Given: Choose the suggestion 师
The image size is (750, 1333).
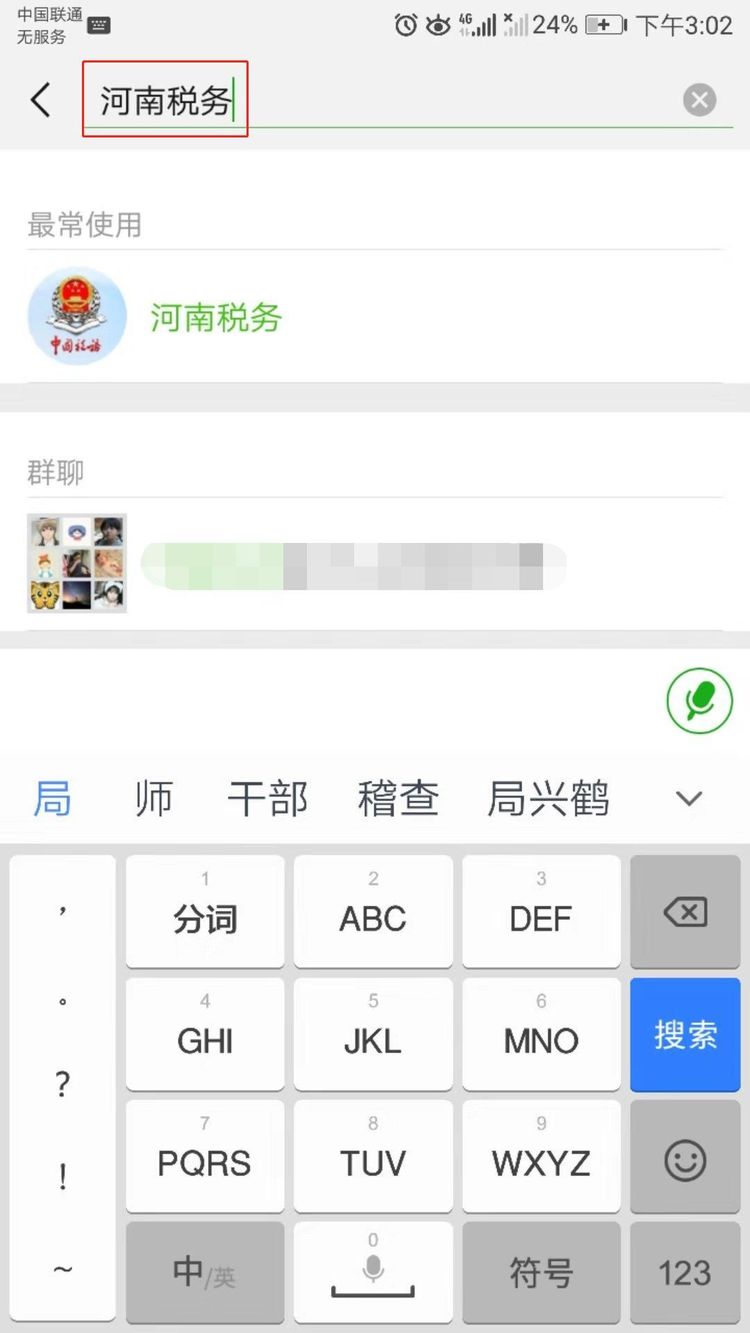Looking at the screenshot, I should click(154, 798).
